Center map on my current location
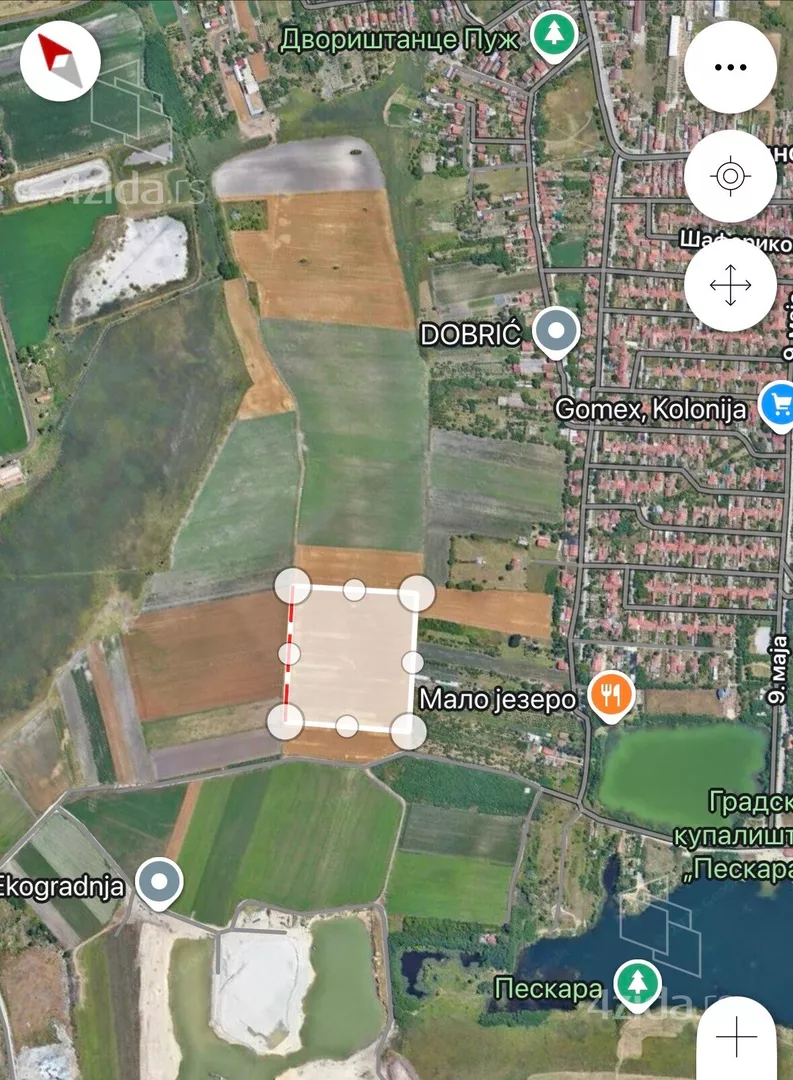Screen dimensions: 793x1080 [x=730, y=176]
